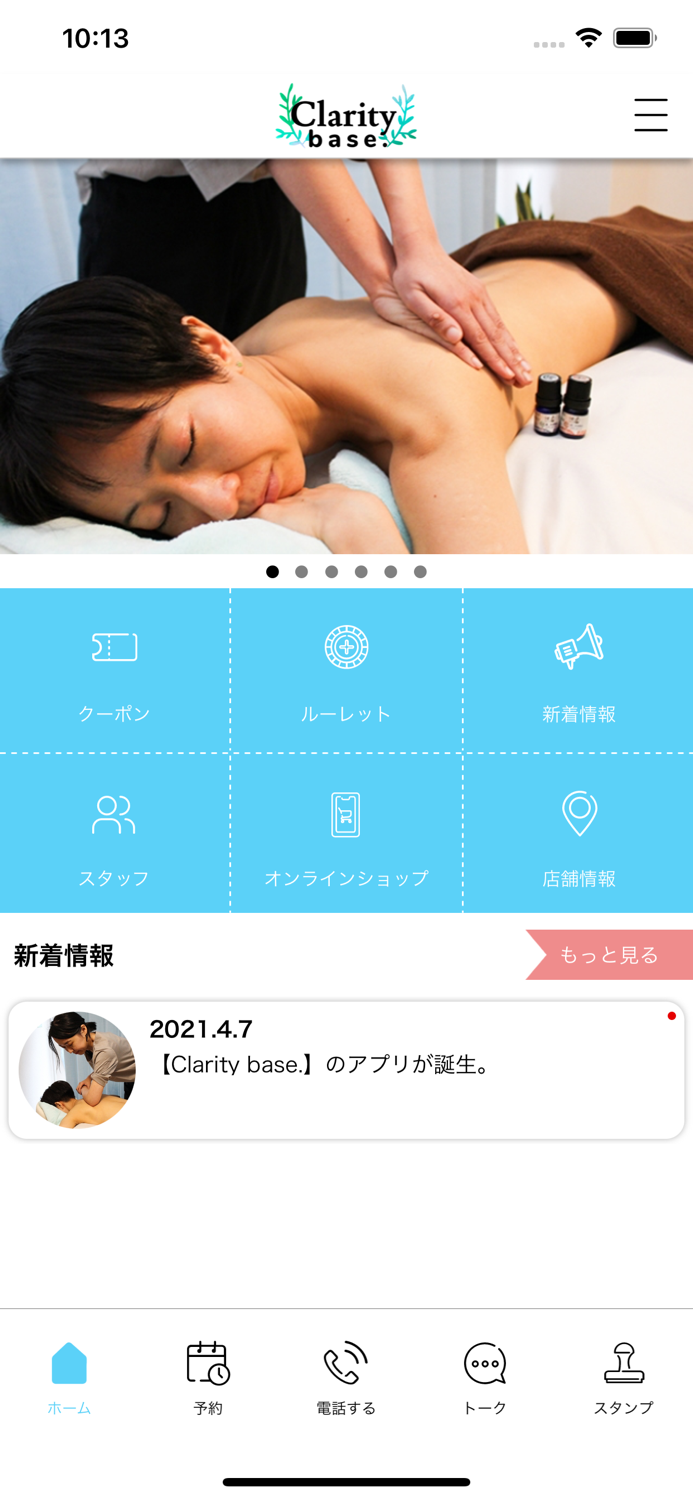Viewport: 693px width, 1500px height.
Task: View the スタッフ staff page
Action: point(115,833)
